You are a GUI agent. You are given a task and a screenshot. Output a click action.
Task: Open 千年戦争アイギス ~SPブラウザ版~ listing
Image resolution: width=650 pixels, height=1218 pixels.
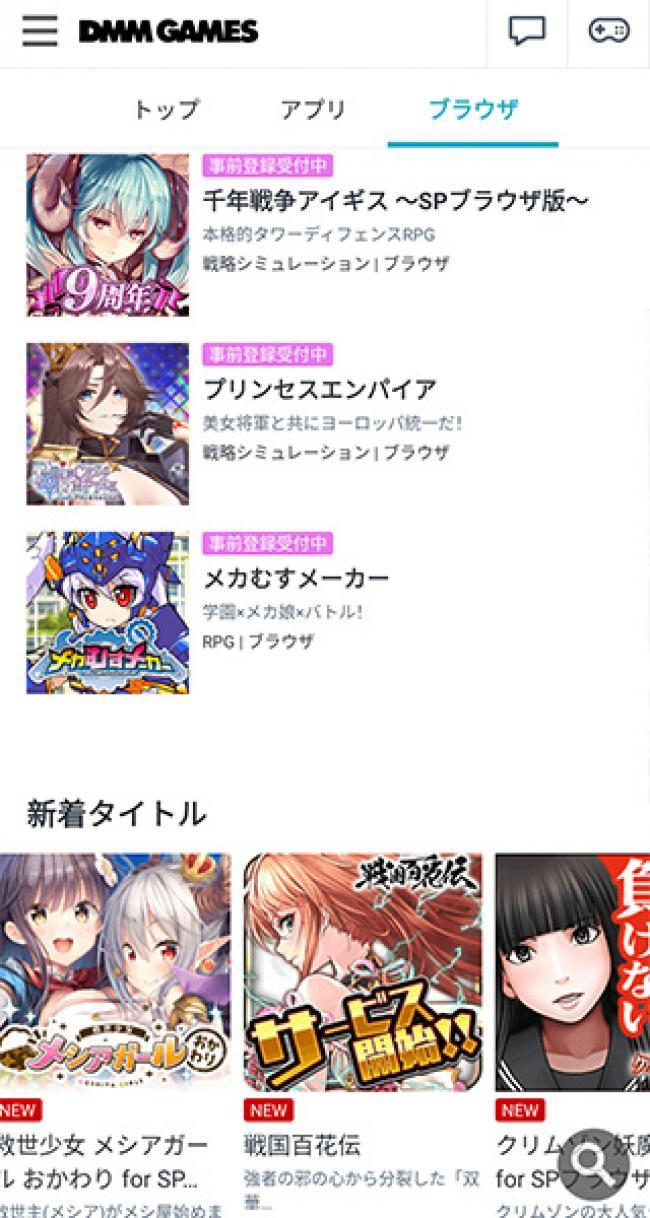coord(395,201)
